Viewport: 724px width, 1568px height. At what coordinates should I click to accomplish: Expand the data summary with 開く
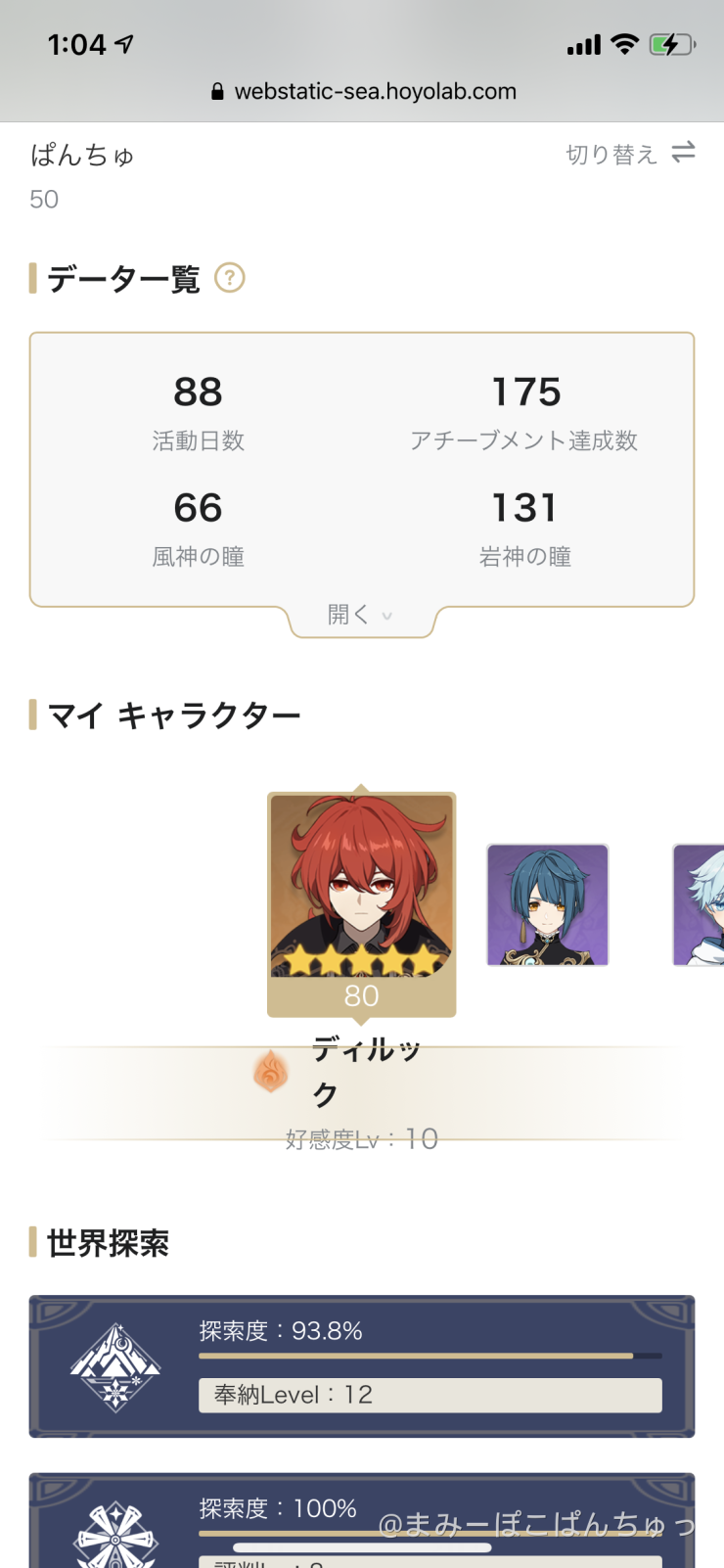[360, 615]
